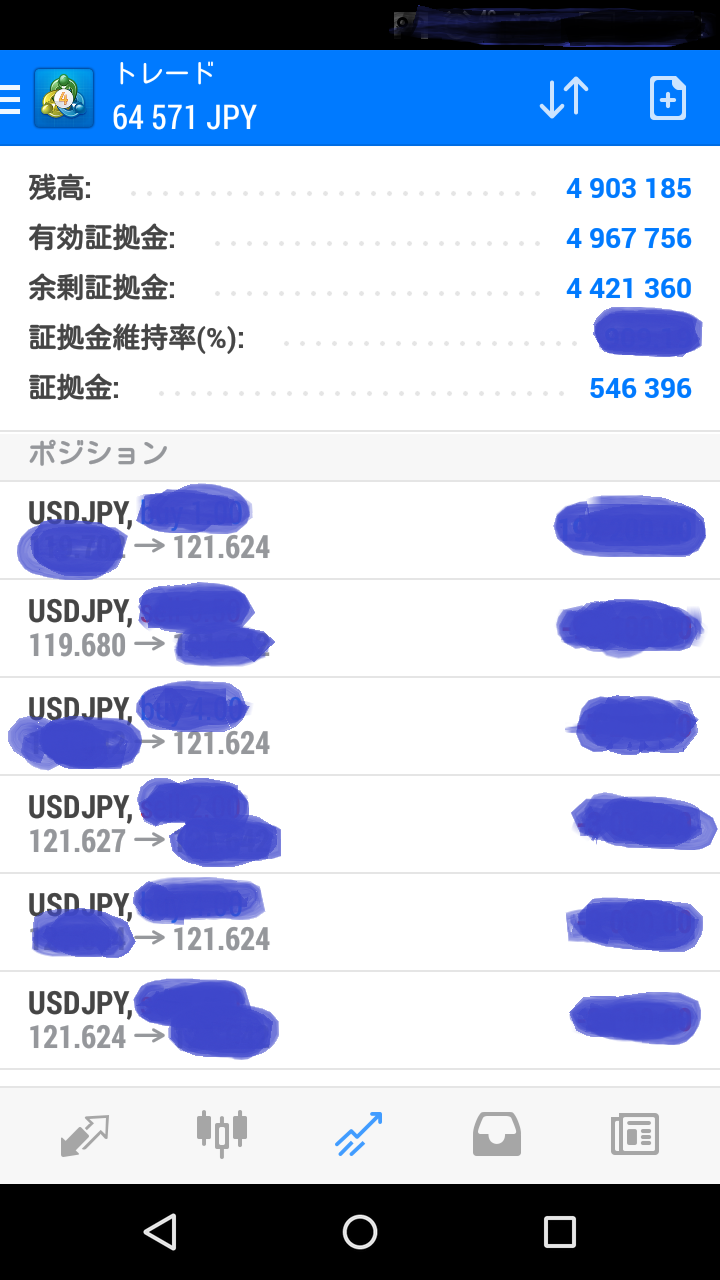Create a new order with plus icon
This screenshot has width=720, height=1280.
[x=667, y=98]
